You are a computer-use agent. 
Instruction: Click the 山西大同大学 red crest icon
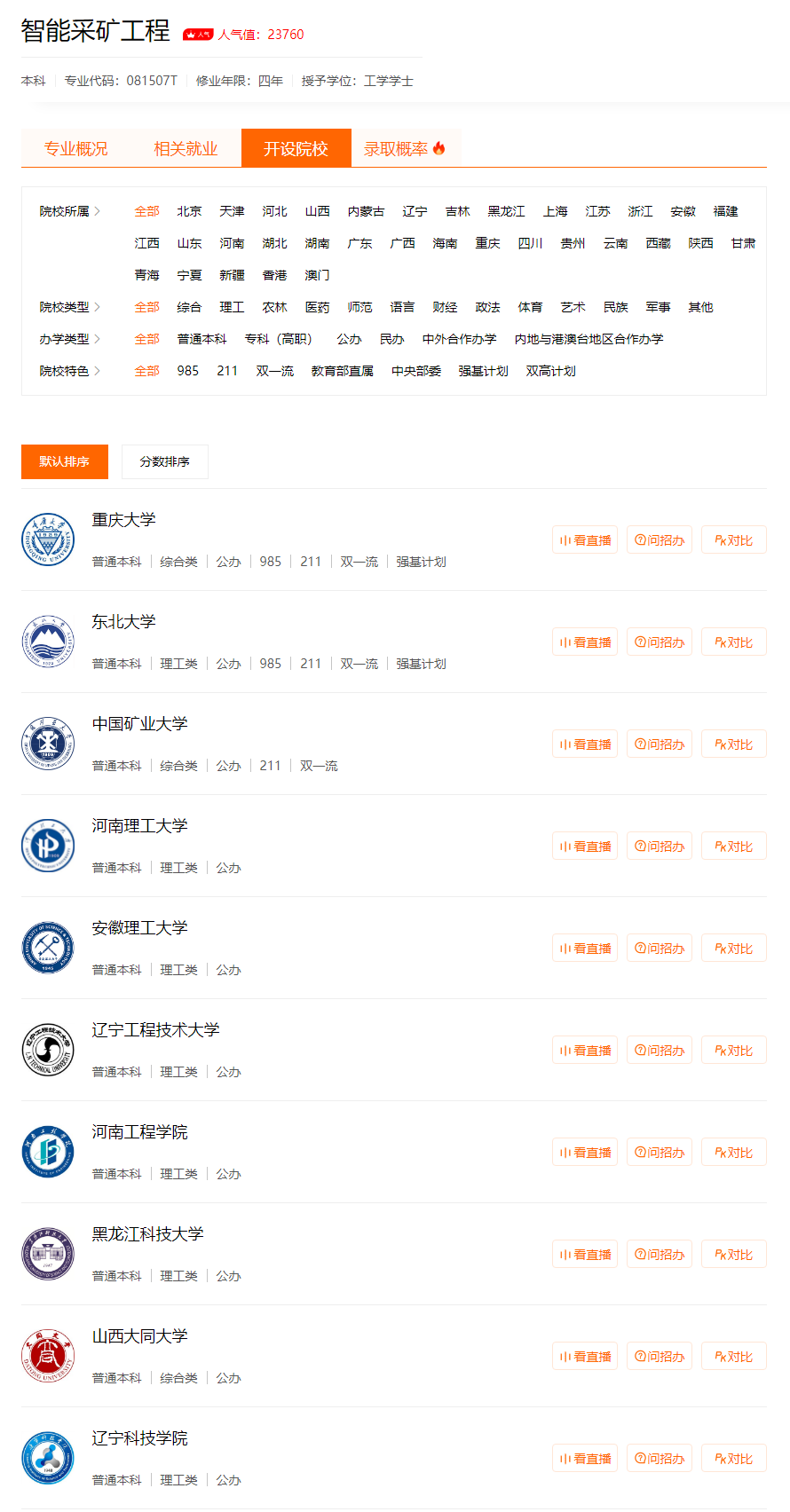point(48,1356)
